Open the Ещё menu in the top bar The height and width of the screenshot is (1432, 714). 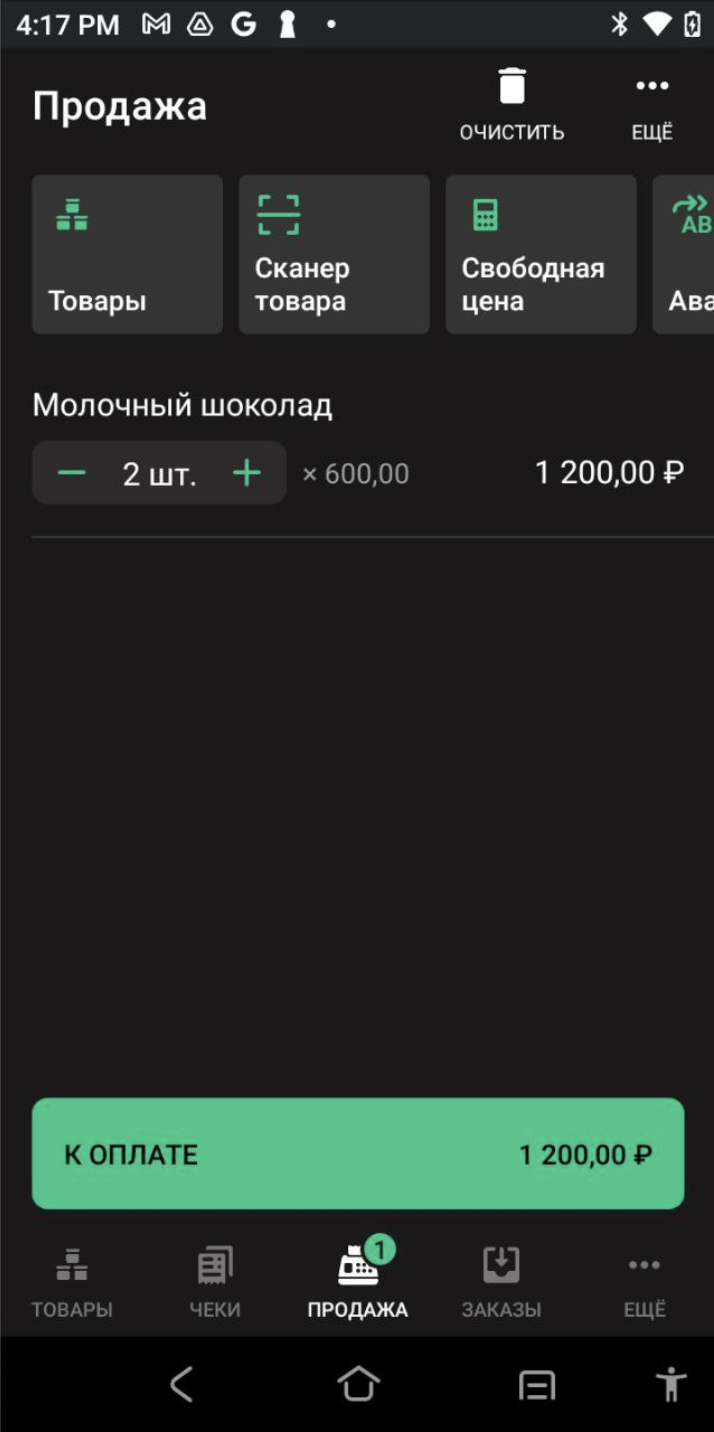pyautogui.click(x=652, y=104)
